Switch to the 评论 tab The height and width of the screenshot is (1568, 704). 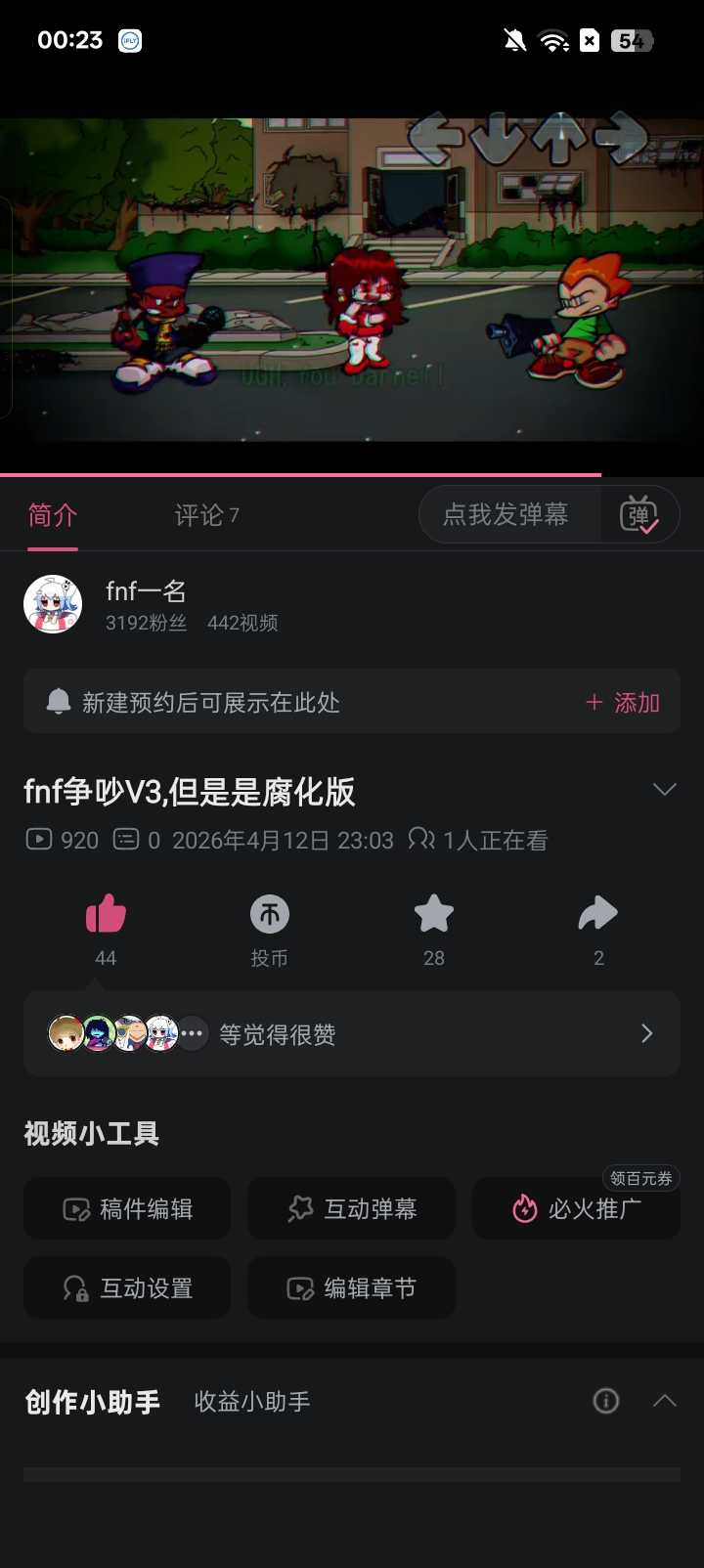[206, 515]
